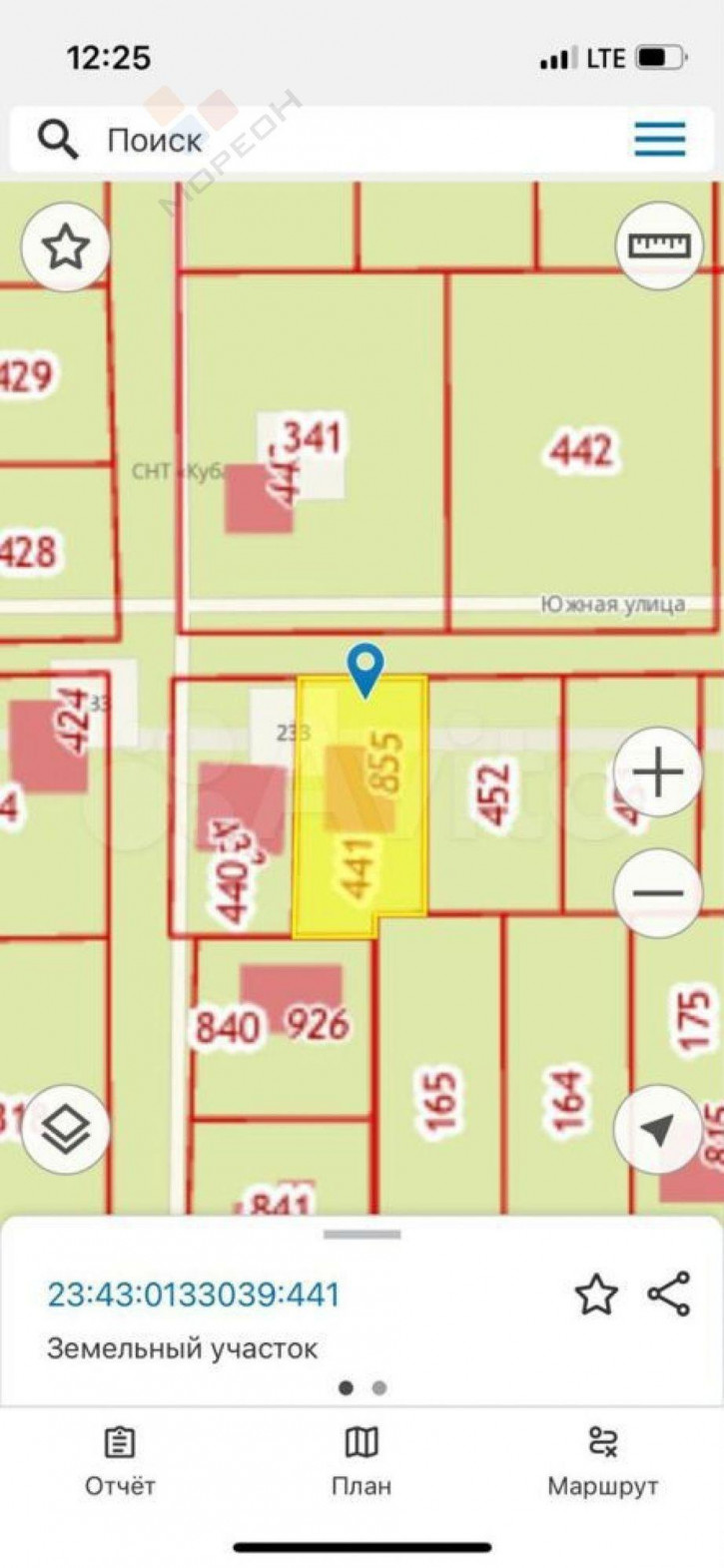Open the Поиск search field
Image resolution: width=724 pixels, height=1568 pixels.
click(x=300, y=140)
